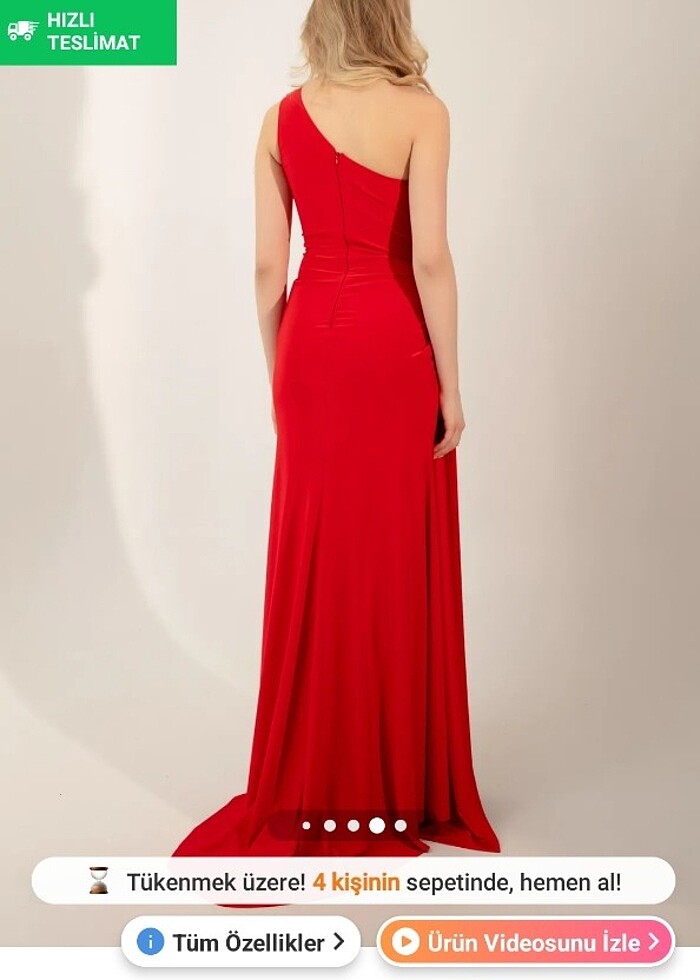Open the red dress product photo fullscreen

pyautogui.click(x=360, y=450)
